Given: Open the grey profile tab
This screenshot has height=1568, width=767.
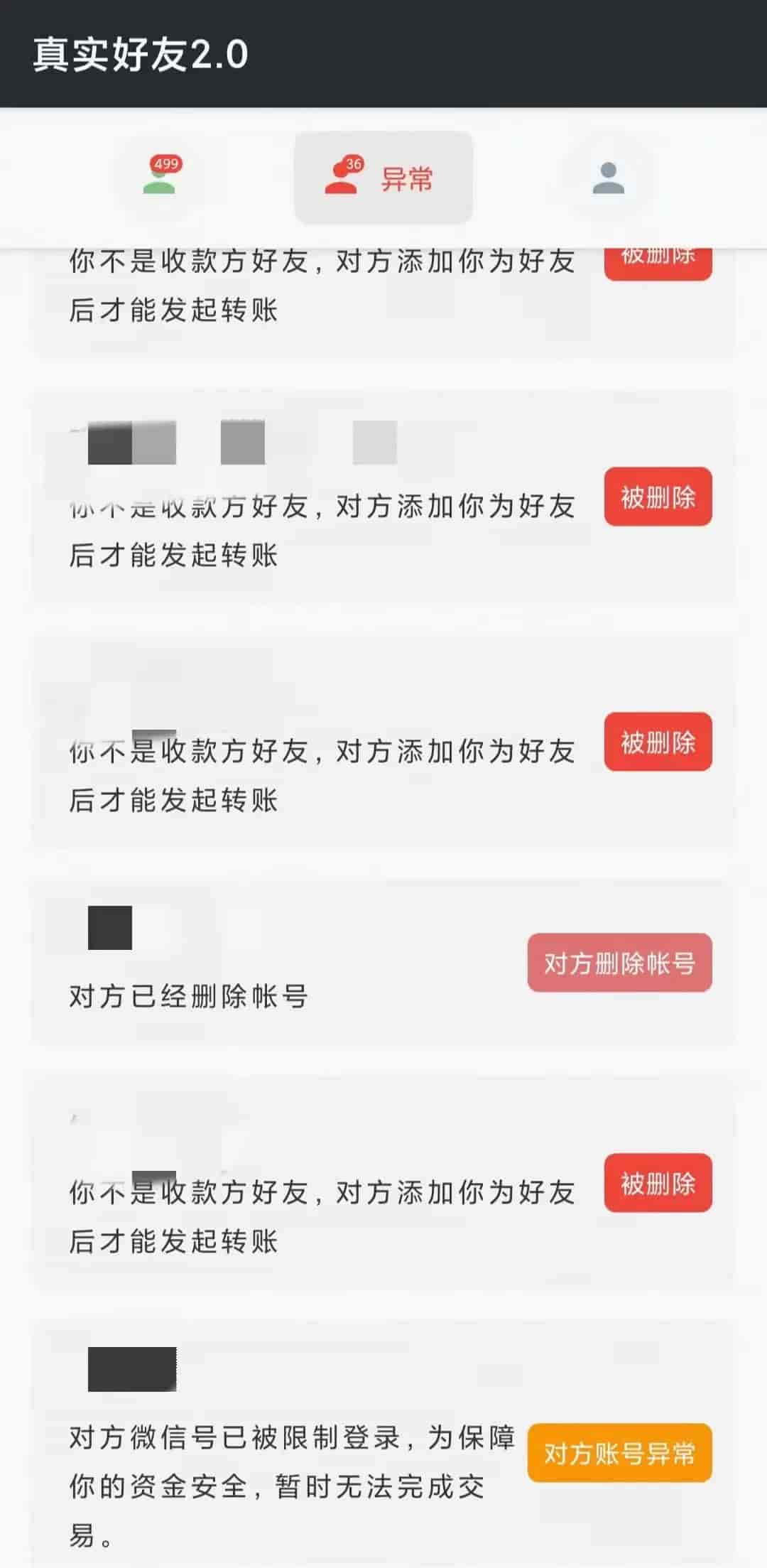Looking at the screenshot, I should [x=609, y=178].
